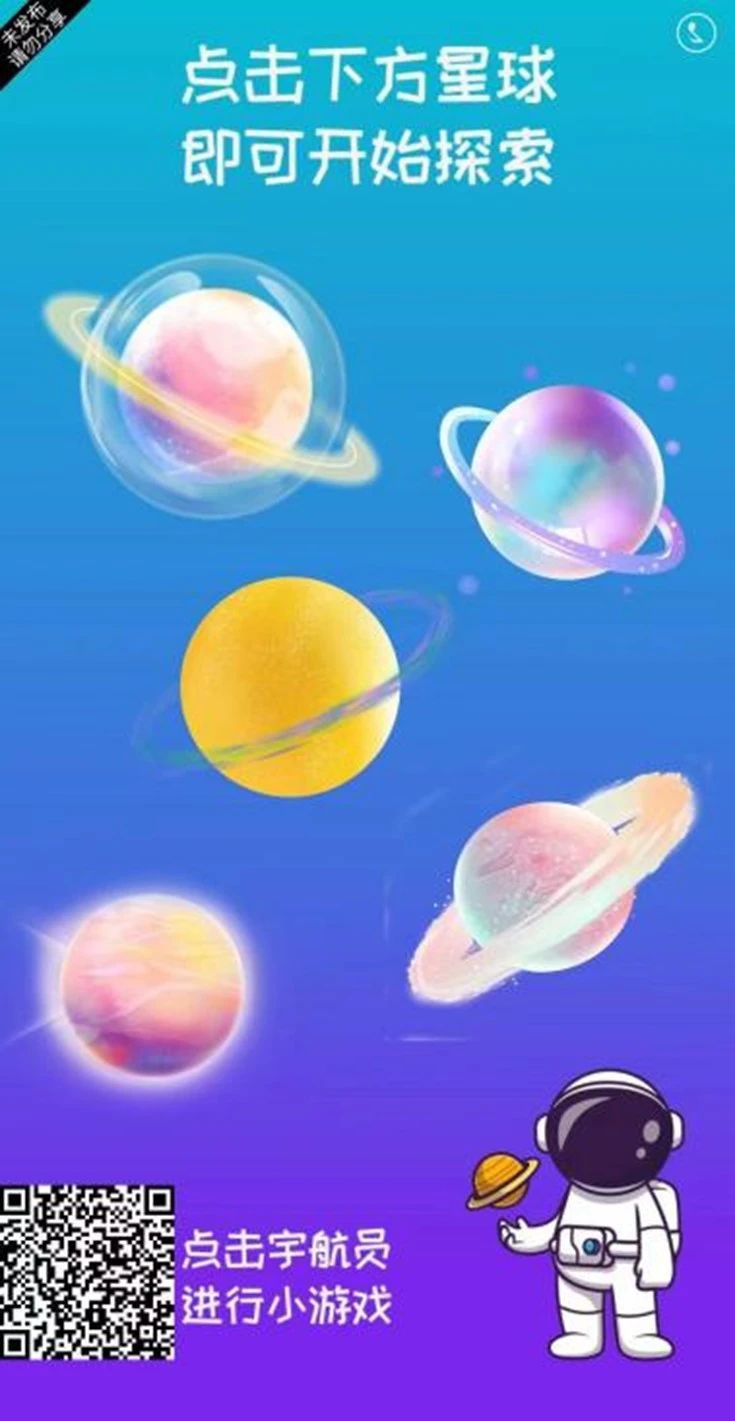Open the glowing pink planet without ring
The width and height of the screenshot is (735, 1421).
(x=150, y=984)
